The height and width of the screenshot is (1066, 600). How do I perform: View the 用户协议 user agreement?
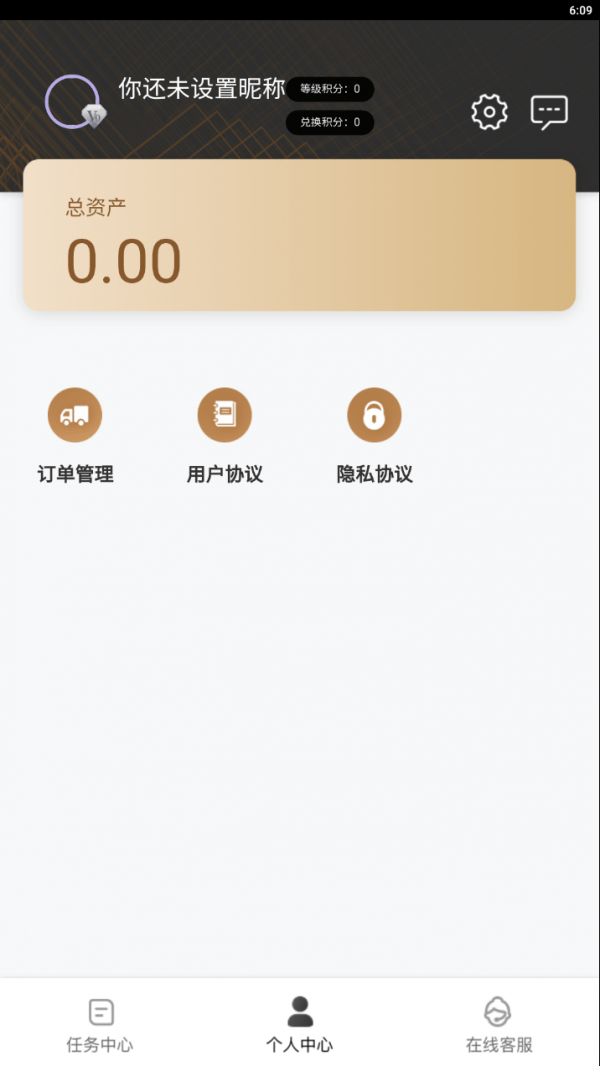pos(225,435)
